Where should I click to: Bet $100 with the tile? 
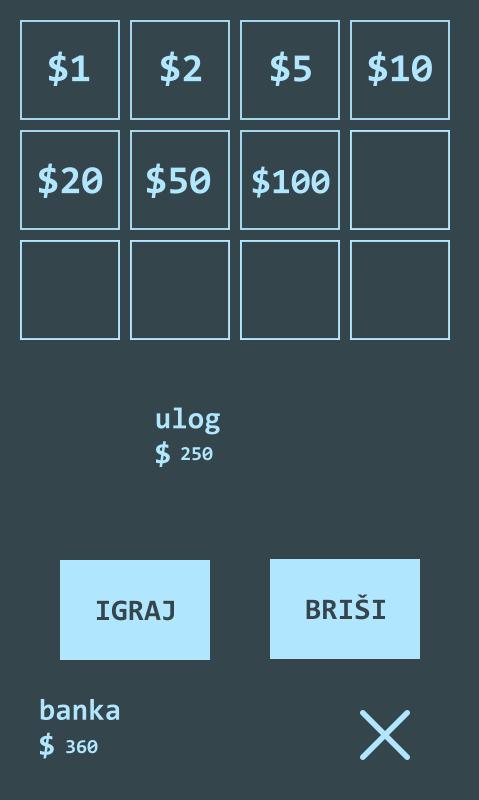[290, 180]
